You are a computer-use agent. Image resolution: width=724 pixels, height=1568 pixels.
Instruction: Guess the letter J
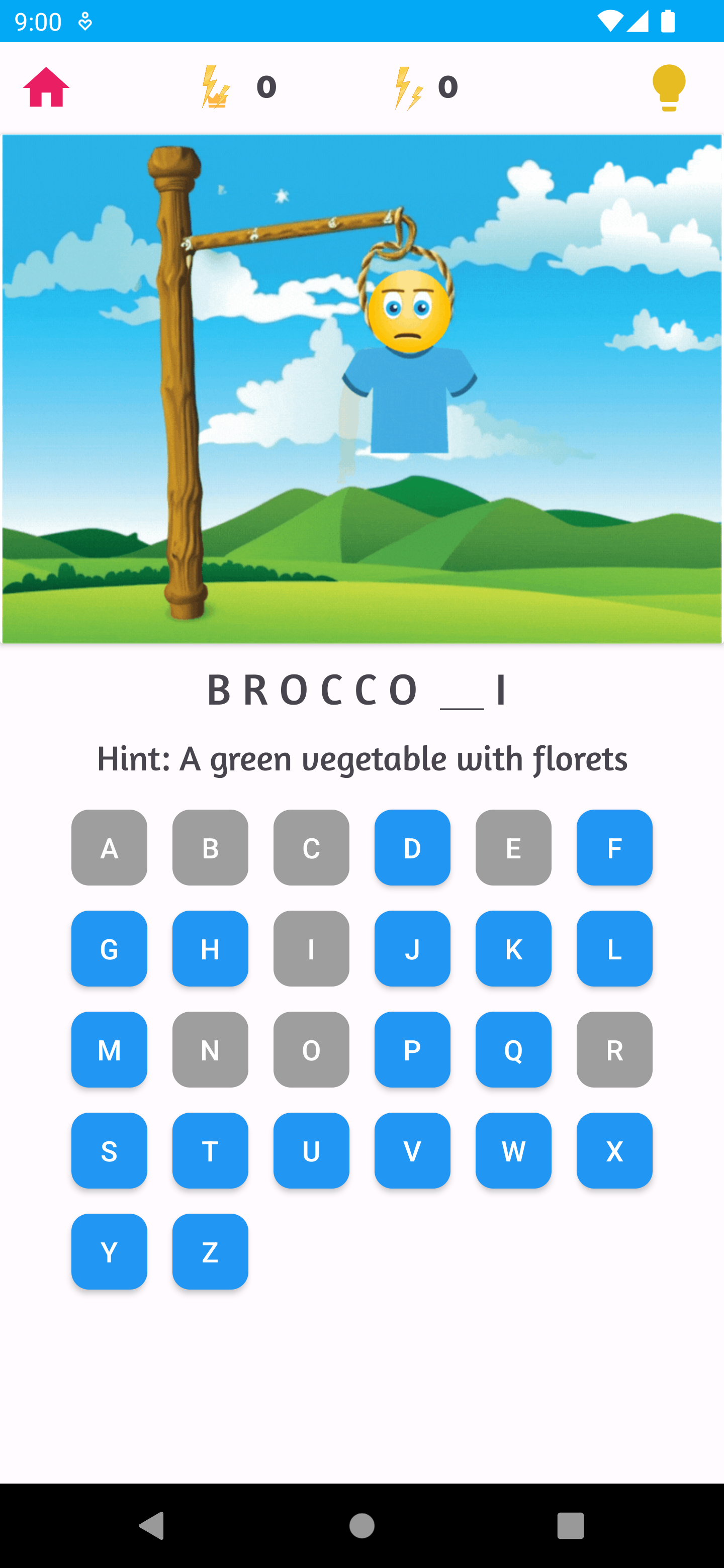tap(412, 948)
